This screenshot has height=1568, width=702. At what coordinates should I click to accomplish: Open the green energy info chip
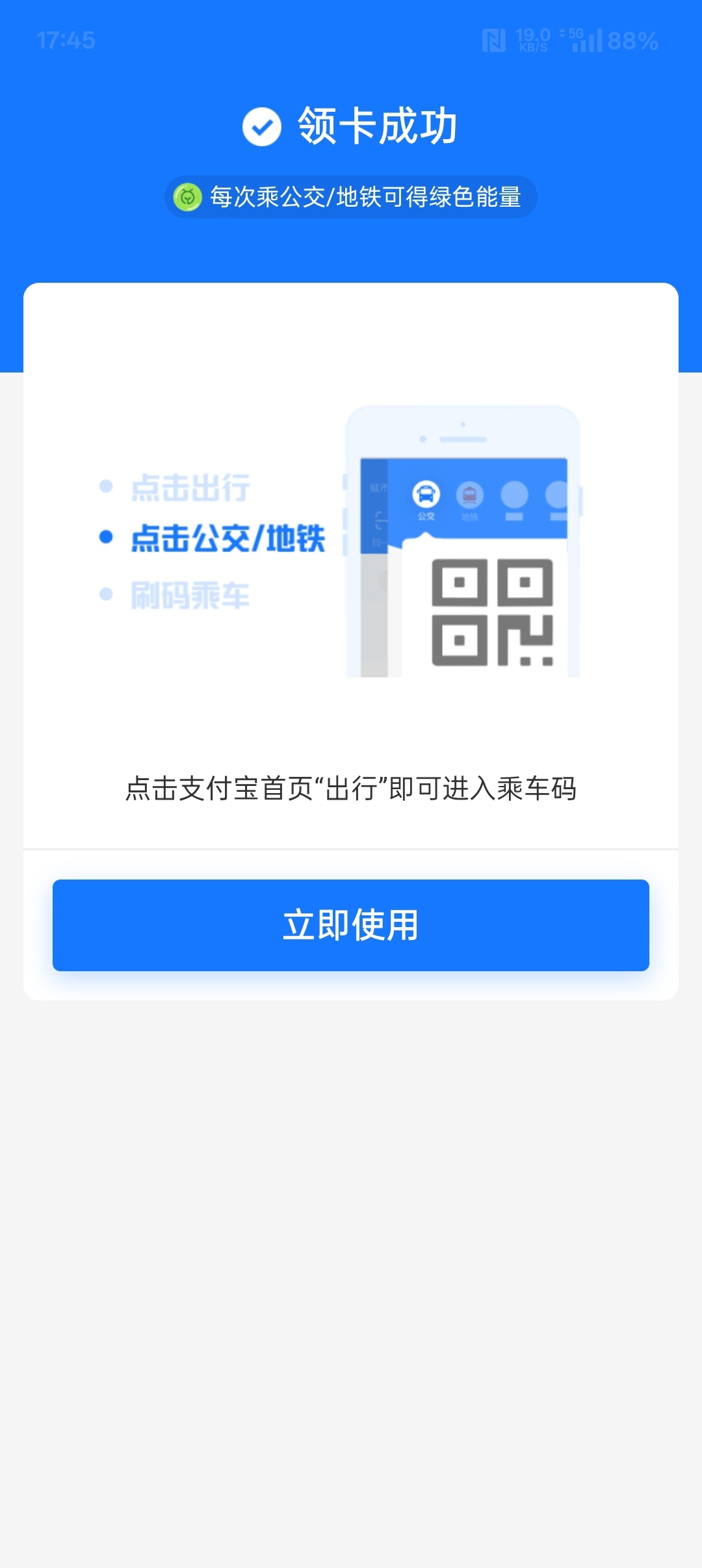pos(351,197)
